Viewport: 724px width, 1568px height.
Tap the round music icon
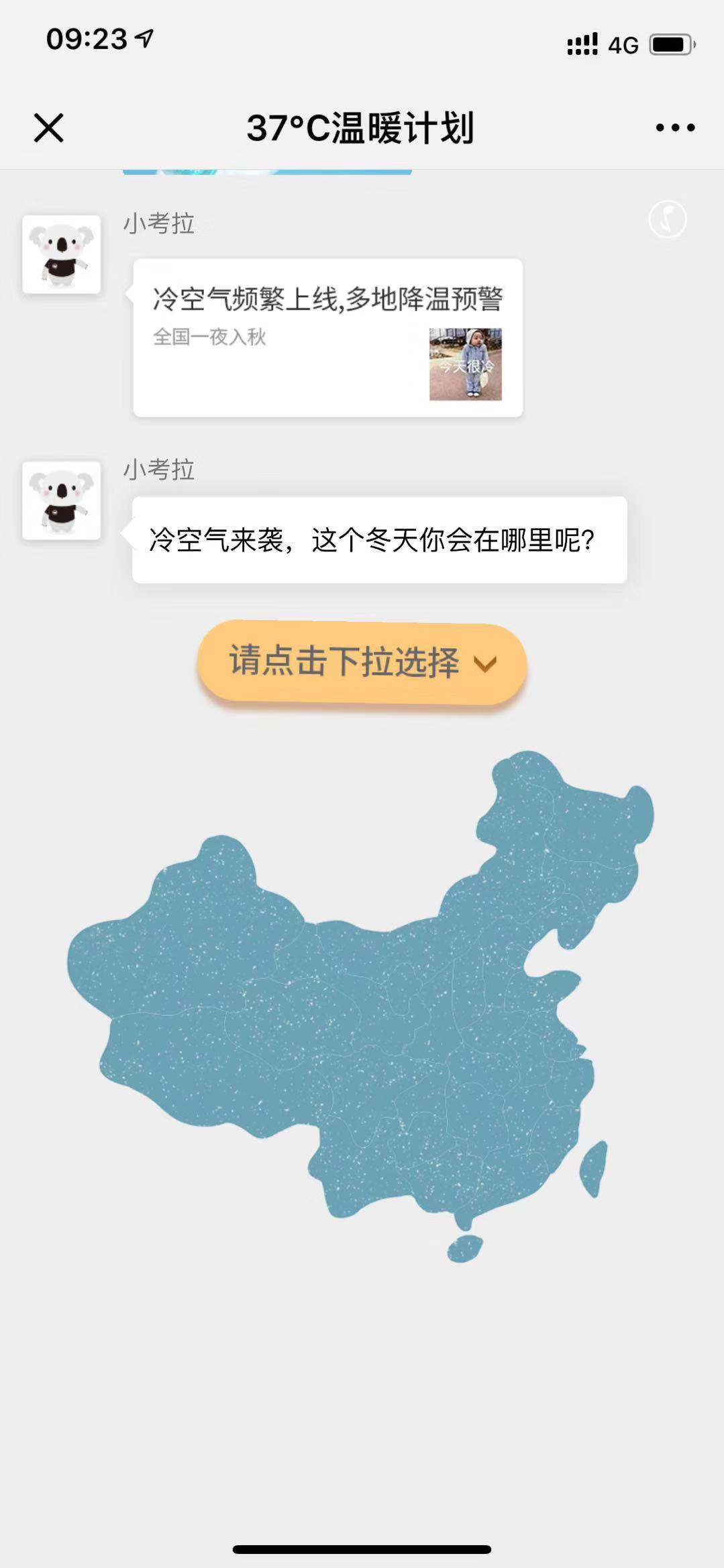coord(668,219)
